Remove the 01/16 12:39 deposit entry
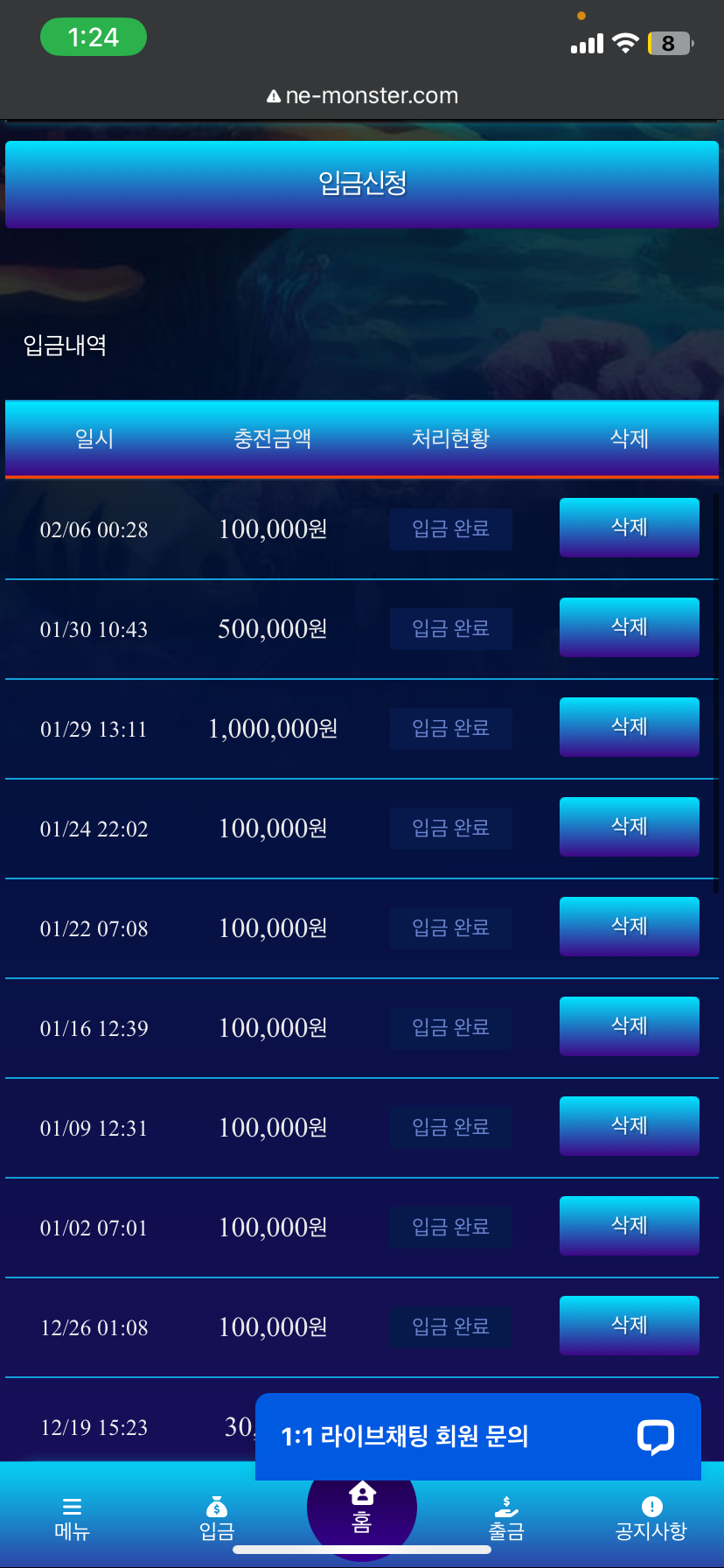 (x=630, y=1026)
